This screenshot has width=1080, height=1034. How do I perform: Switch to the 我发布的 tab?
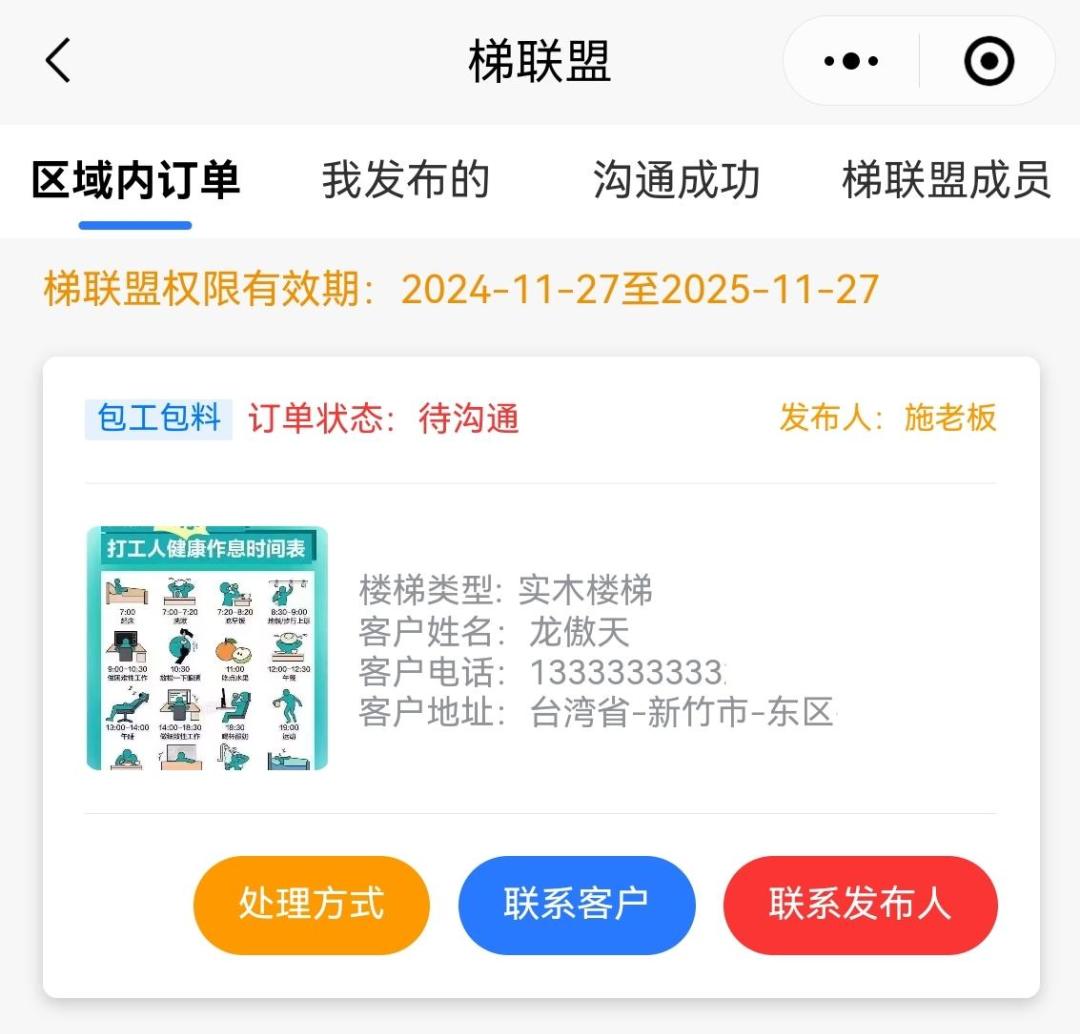click(405, 181)
